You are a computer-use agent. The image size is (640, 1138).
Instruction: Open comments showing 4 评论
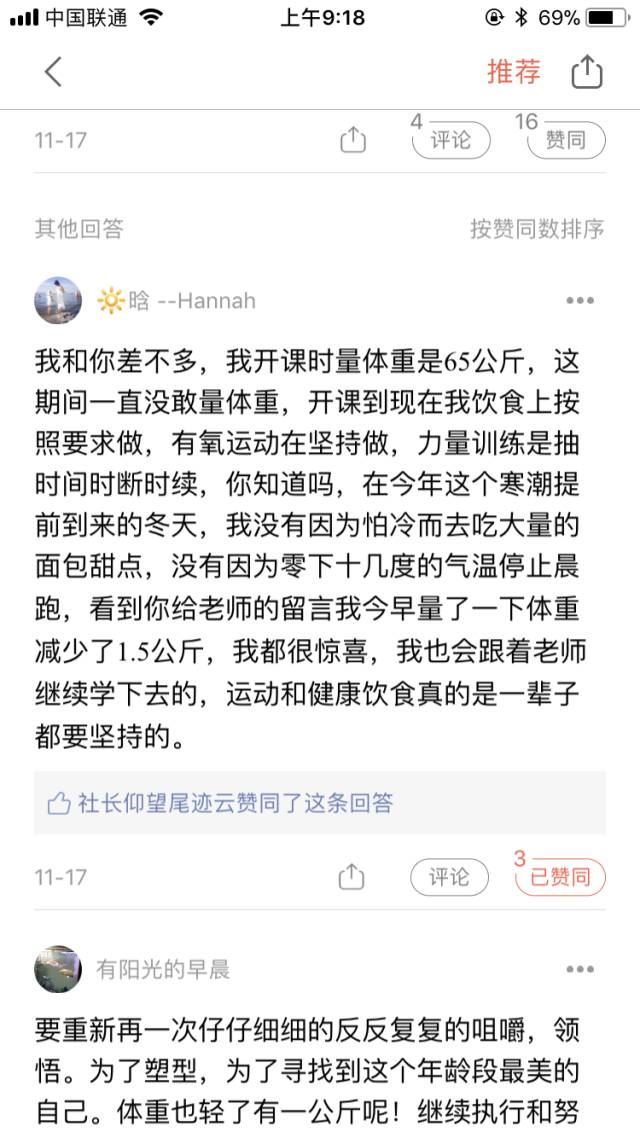click(450, 141)
